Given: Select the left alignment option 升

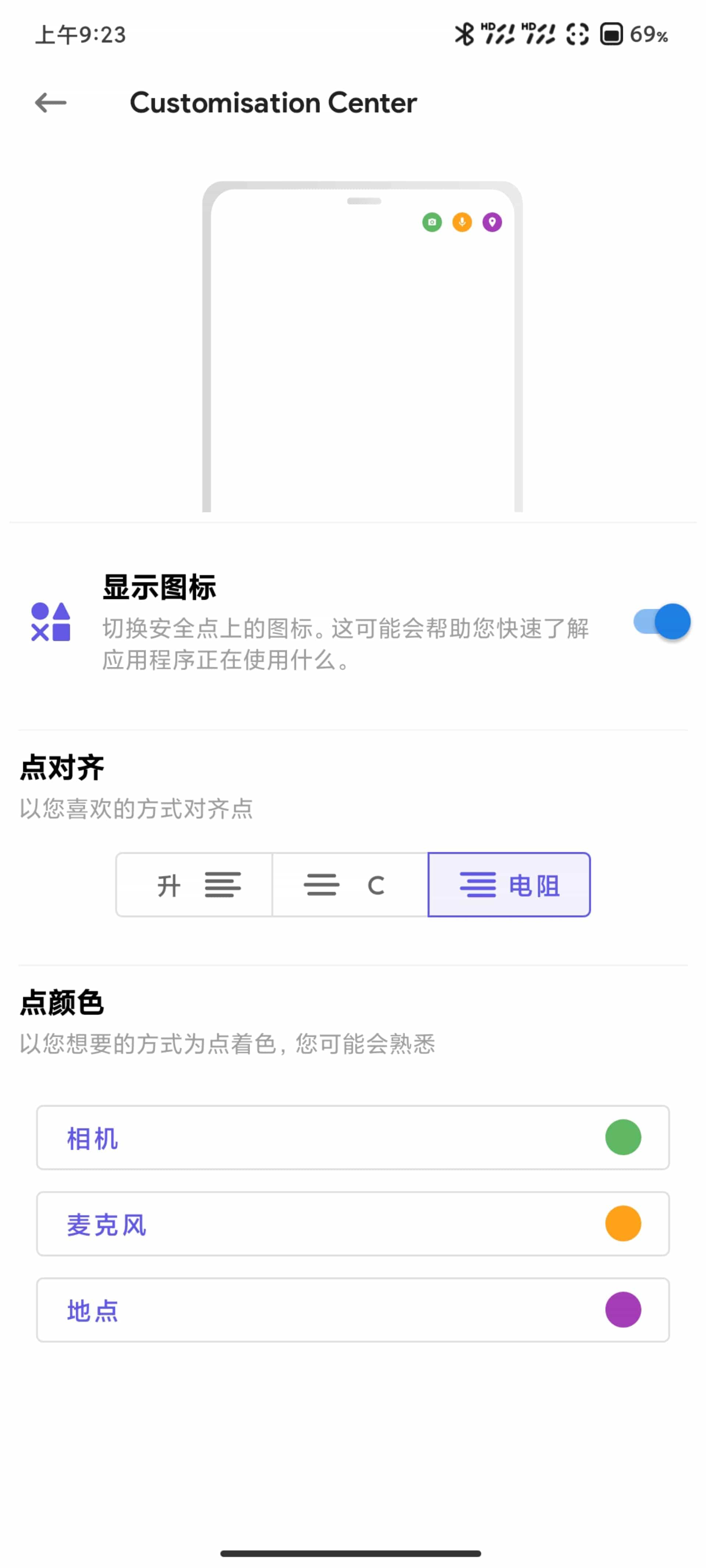Looking at the screenshot, I should pos(194,885).
